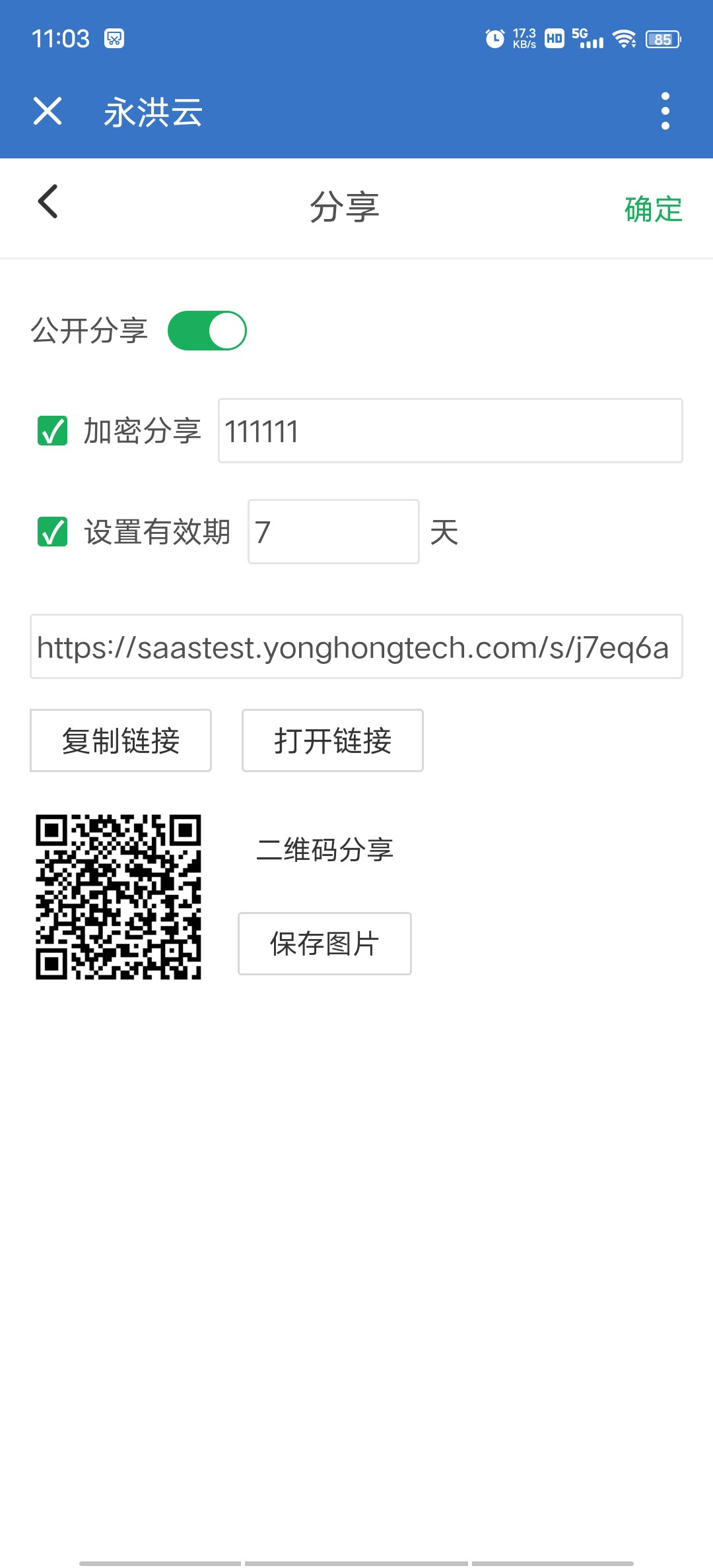Uncheck the 设置有效期 checkbox

(53, 532)
